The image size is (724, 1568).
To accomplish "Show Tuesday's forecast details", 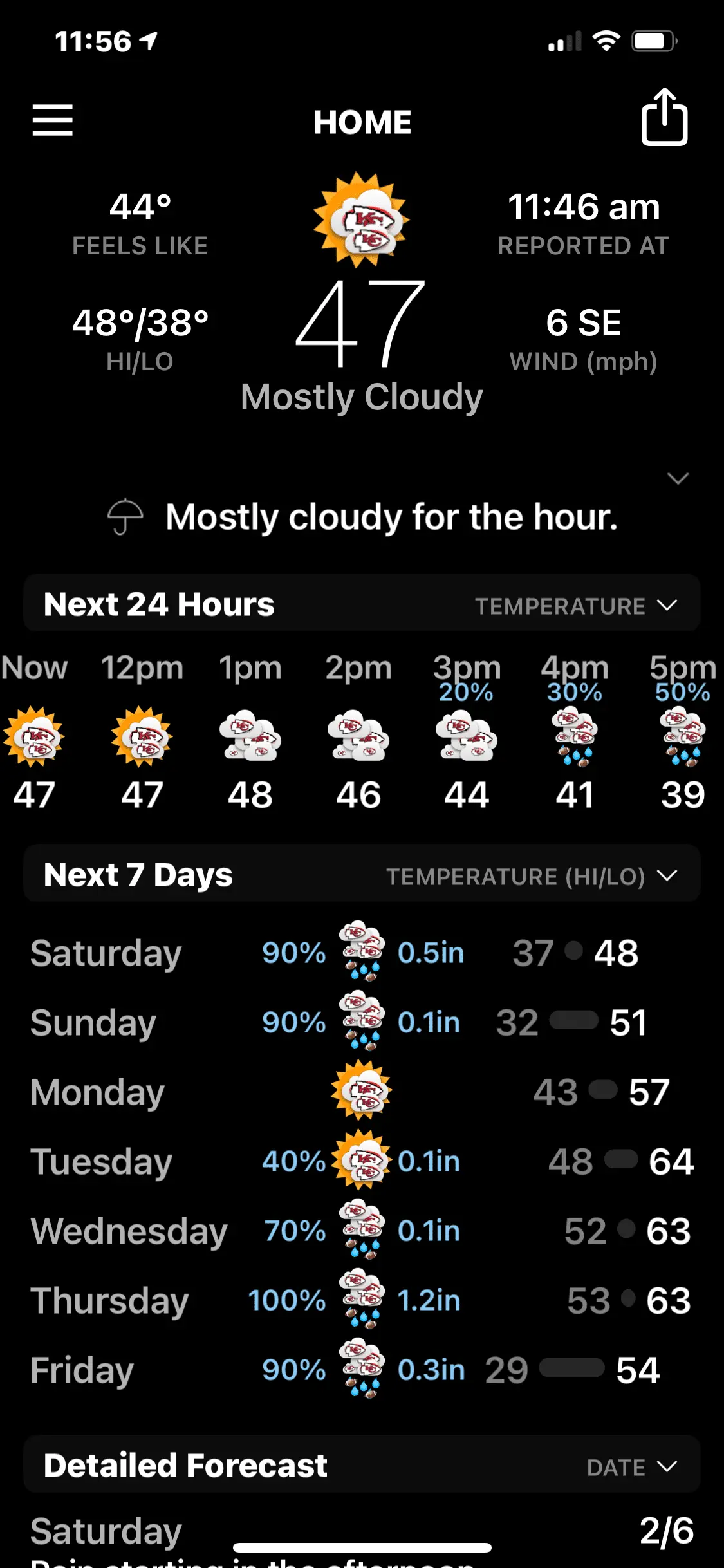I will [x=362, y=1161].
